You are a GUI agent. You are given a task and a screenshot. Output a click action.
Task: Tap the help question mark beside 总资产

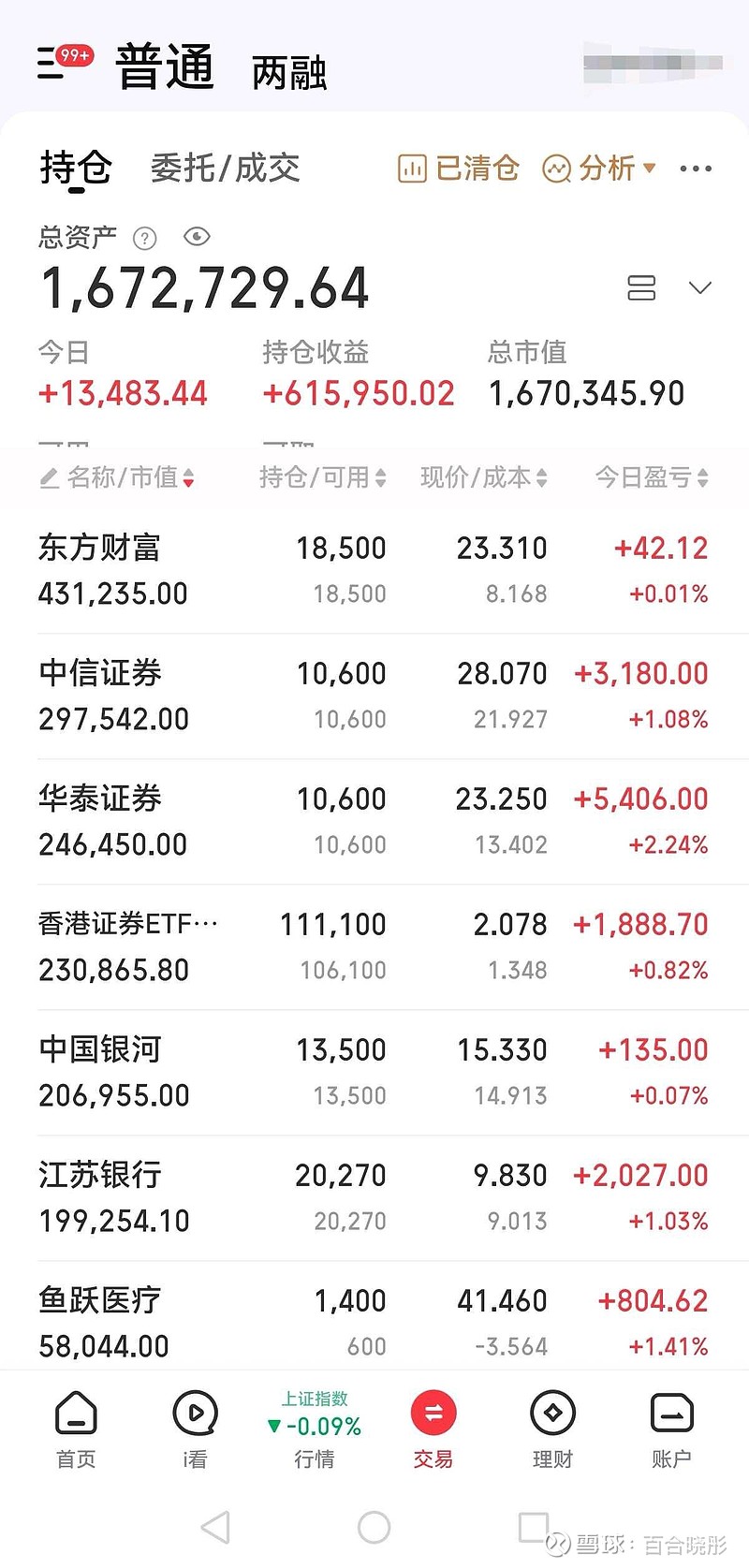(145, 239)
